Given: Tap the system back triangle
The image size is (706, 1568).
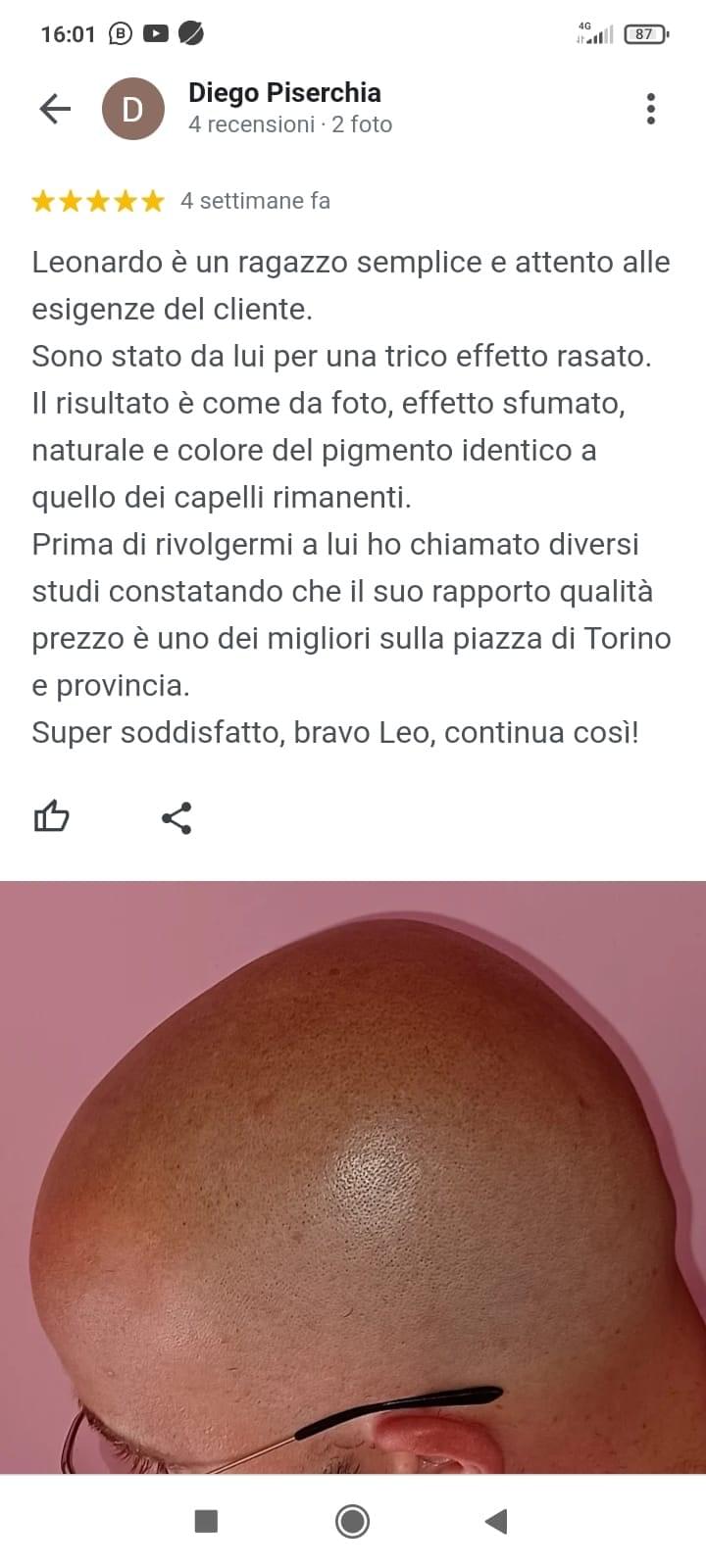Looking at the screenshot, I should click(x=496, y=1521).
